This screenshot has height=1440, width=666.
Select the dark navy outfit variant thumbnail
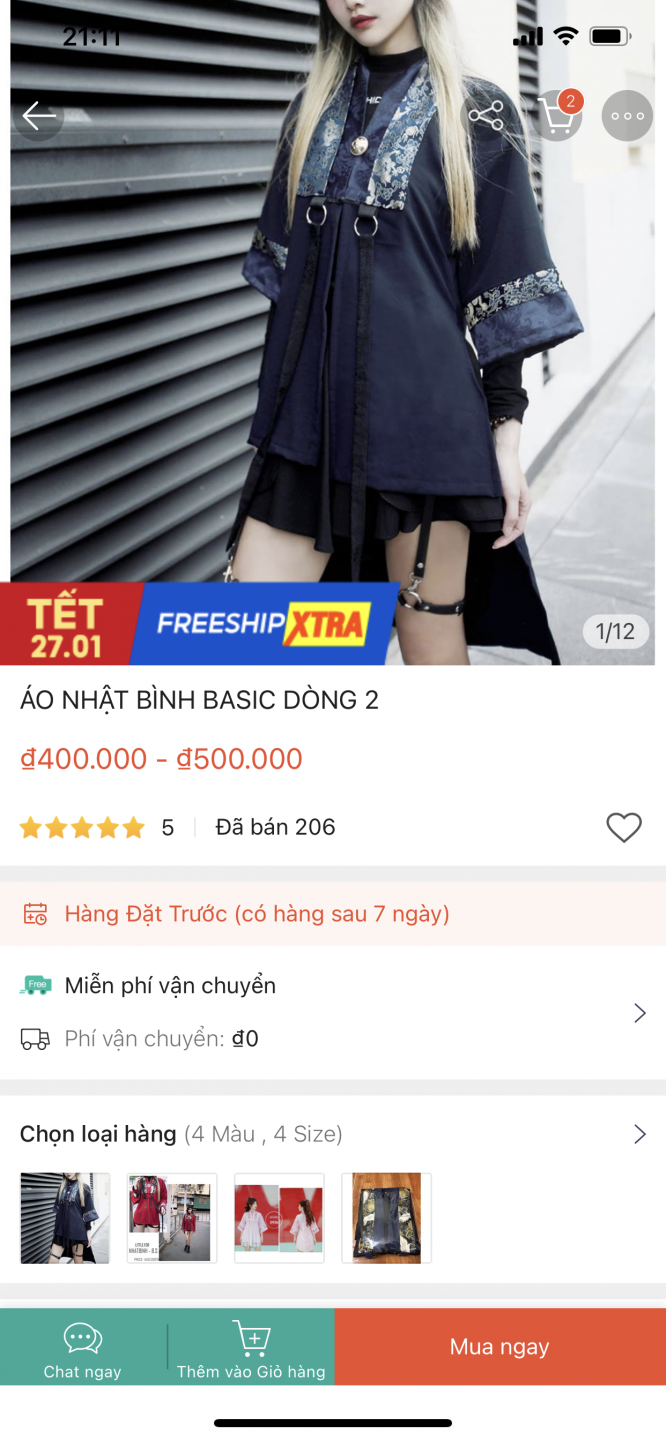pos(65,1217)
